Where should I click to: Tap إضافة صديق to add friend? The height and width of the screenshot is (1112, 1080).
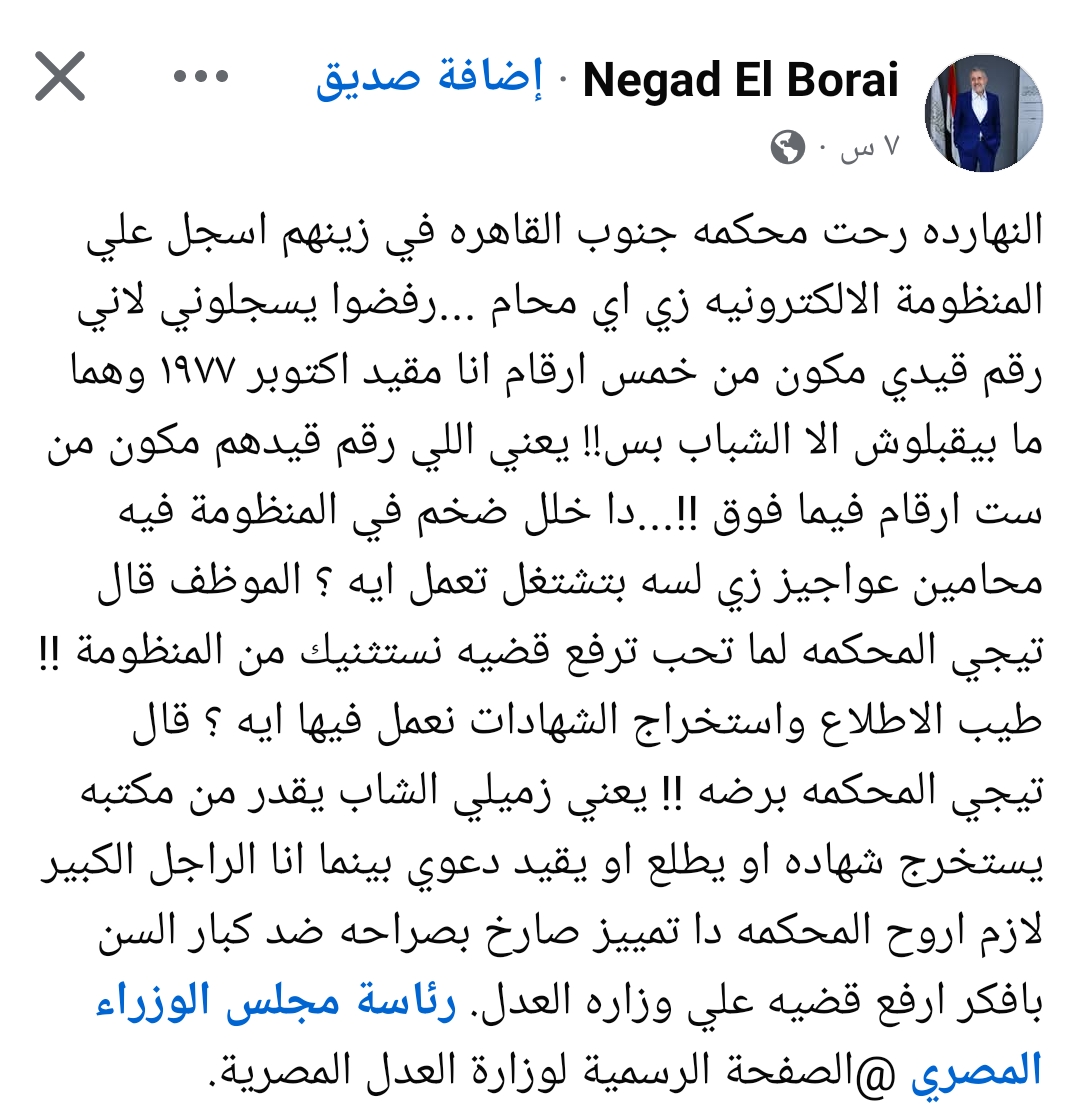[x=429, y=78]
